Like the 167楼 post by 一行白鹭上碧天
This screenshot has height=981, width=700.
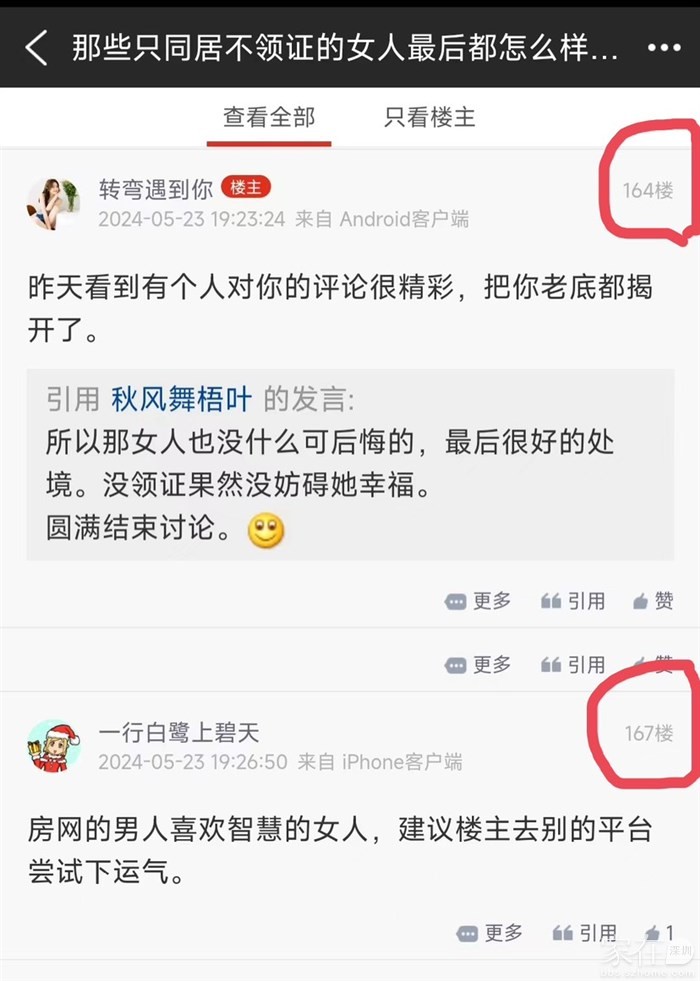pyautogui.click(x=659, y=933)
